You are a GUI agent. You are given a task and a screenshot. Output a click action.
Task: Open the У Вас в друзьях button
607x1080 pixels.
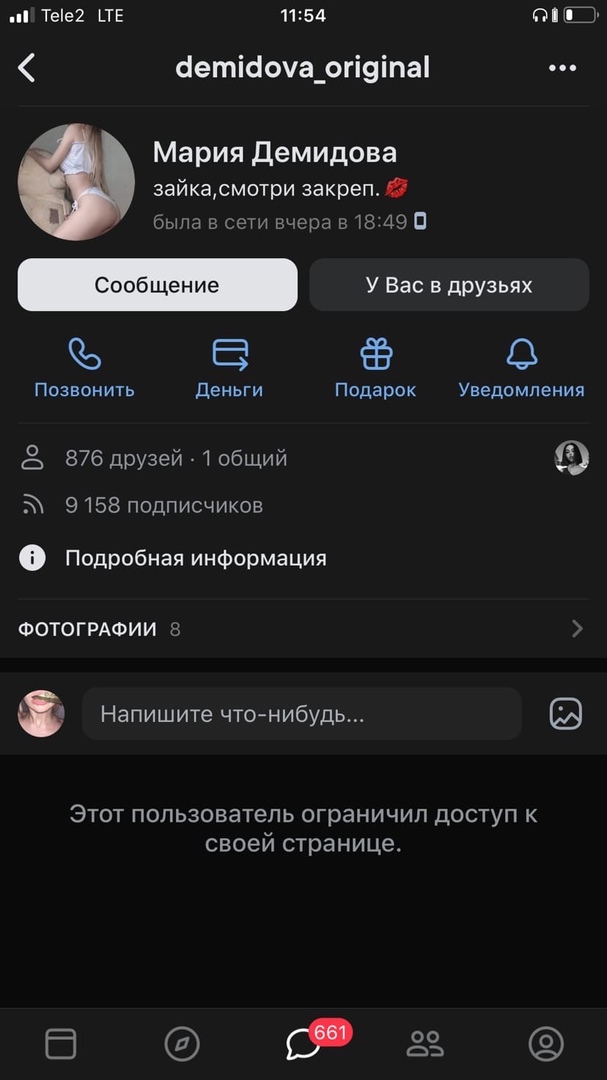[448, 285]
